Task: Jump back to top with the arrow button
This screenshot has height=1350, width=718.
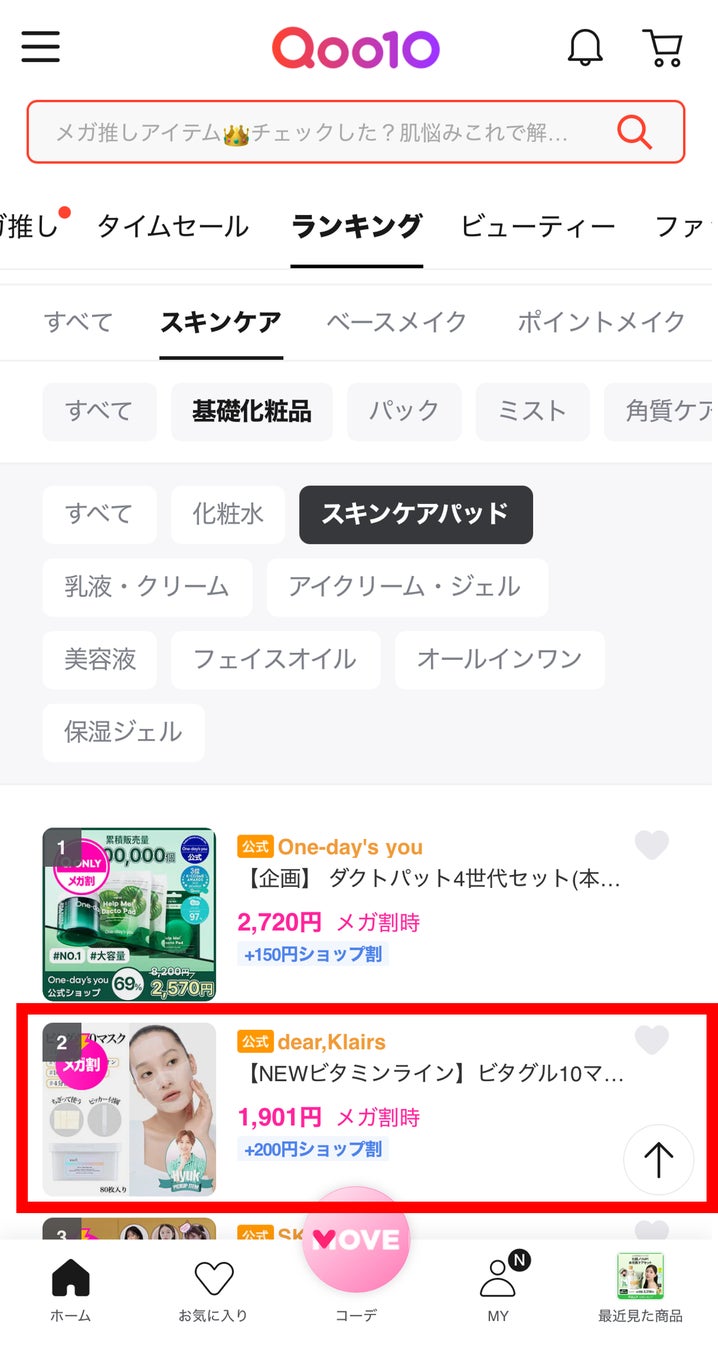Action: tap(658, 1159)
